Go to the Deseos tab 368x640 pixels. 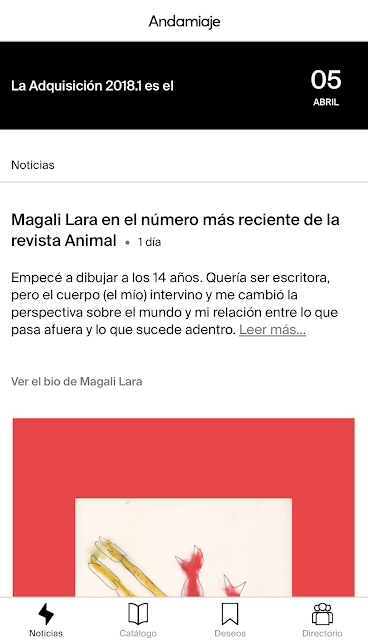[x=230, y=620]
